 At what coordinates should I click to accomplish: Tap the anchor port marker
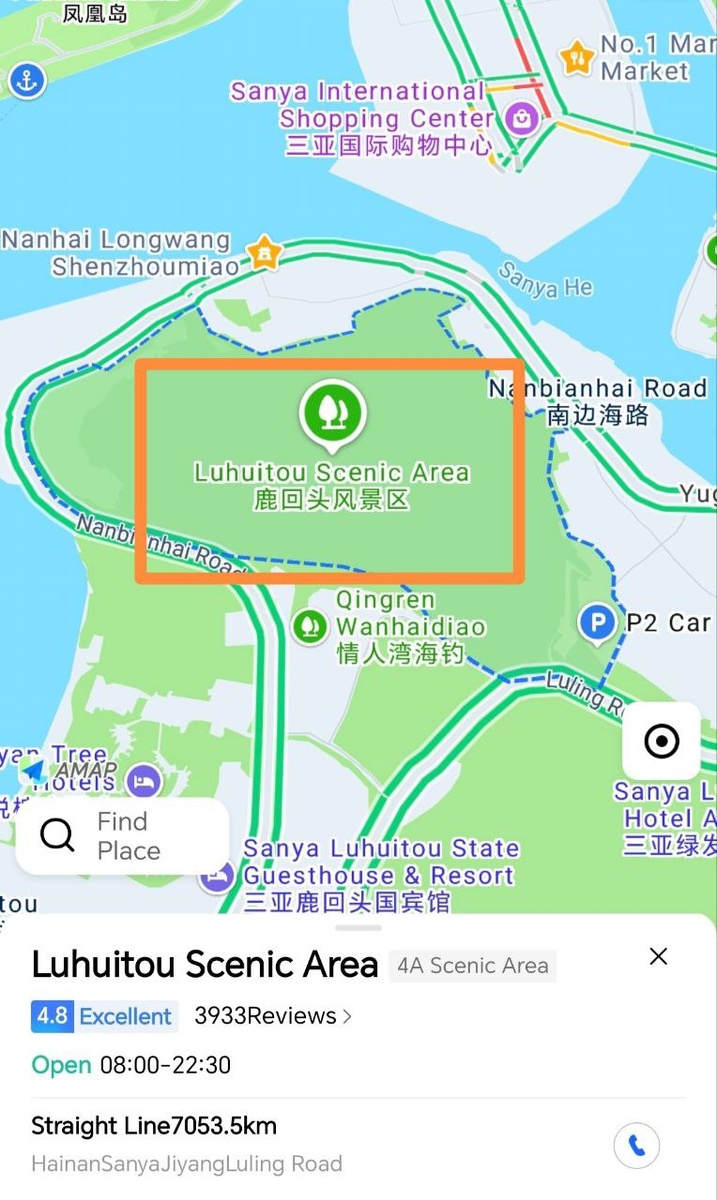click(x=26, y=80)
